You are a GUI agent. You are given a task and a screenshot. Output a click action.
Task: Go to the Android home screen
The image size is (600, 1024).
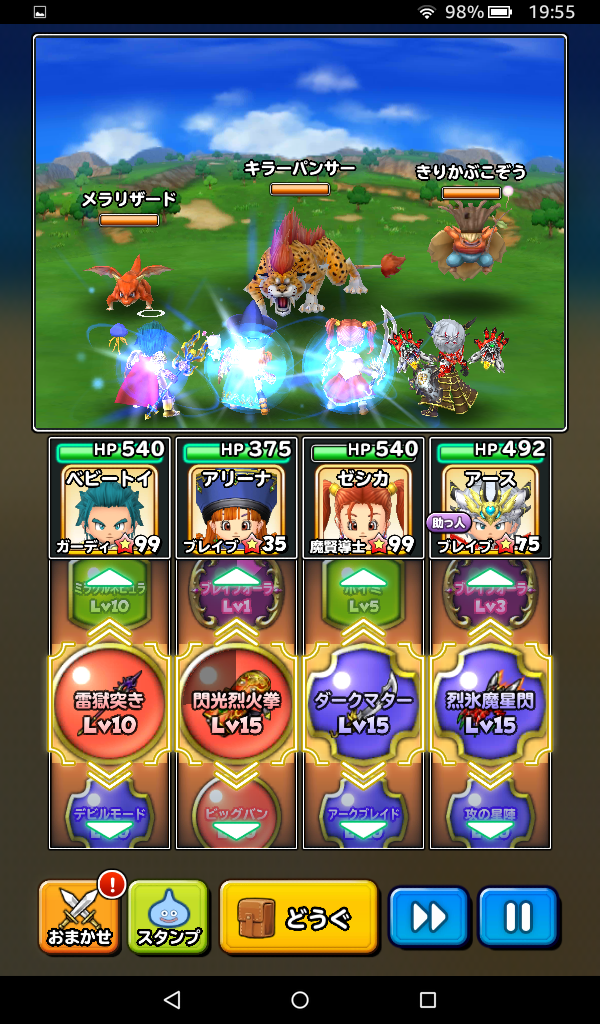pos(300,1000)
